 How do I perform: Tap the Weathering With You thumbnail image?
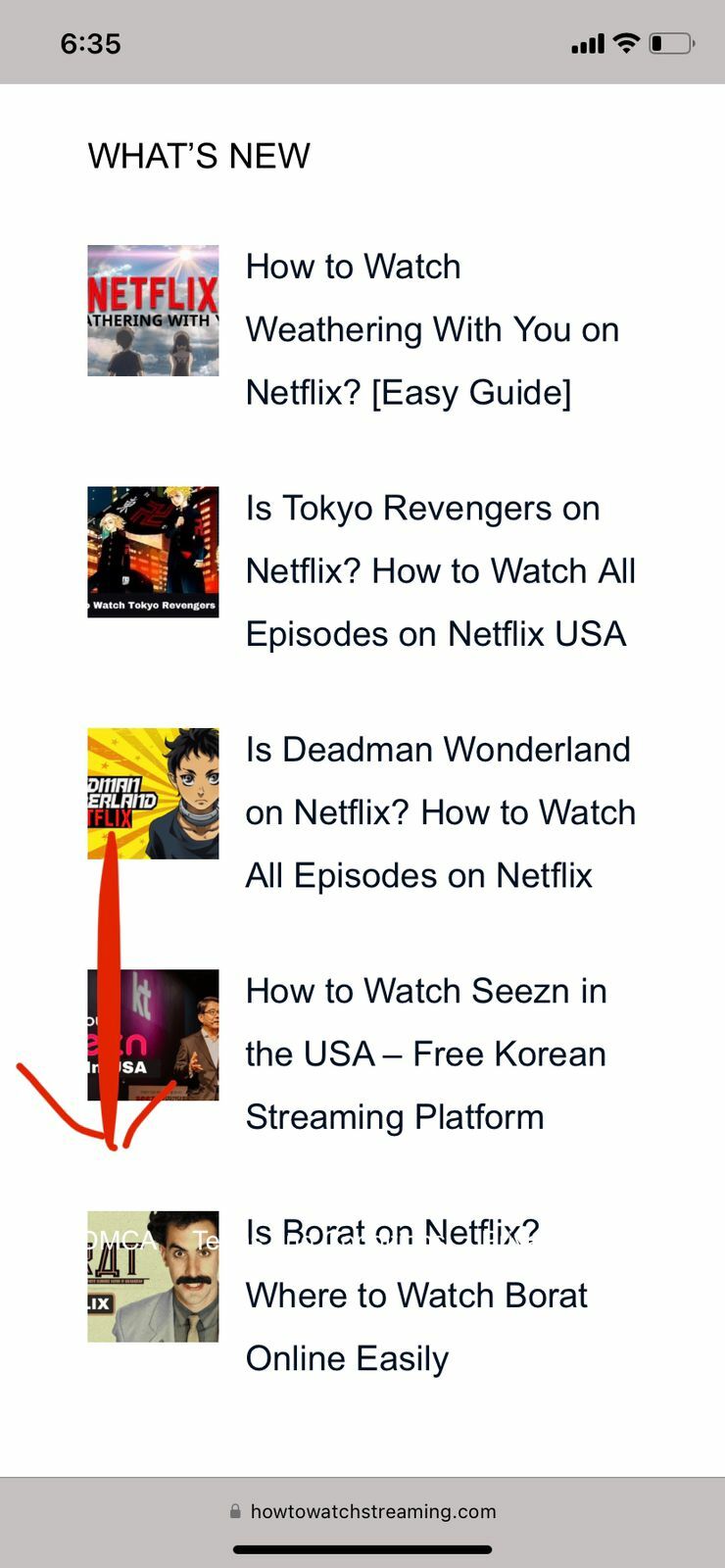(x=153, y=311)
